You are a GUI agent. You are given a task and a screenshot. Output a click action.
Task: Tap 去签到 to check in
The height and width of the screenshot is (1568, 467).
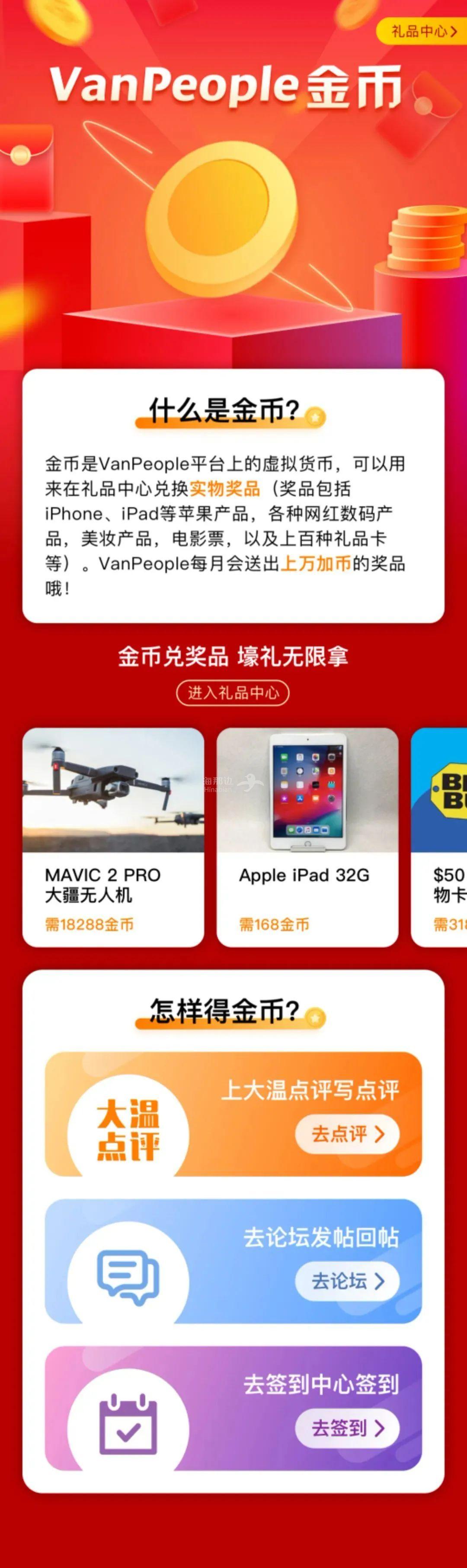[347, 1428]
